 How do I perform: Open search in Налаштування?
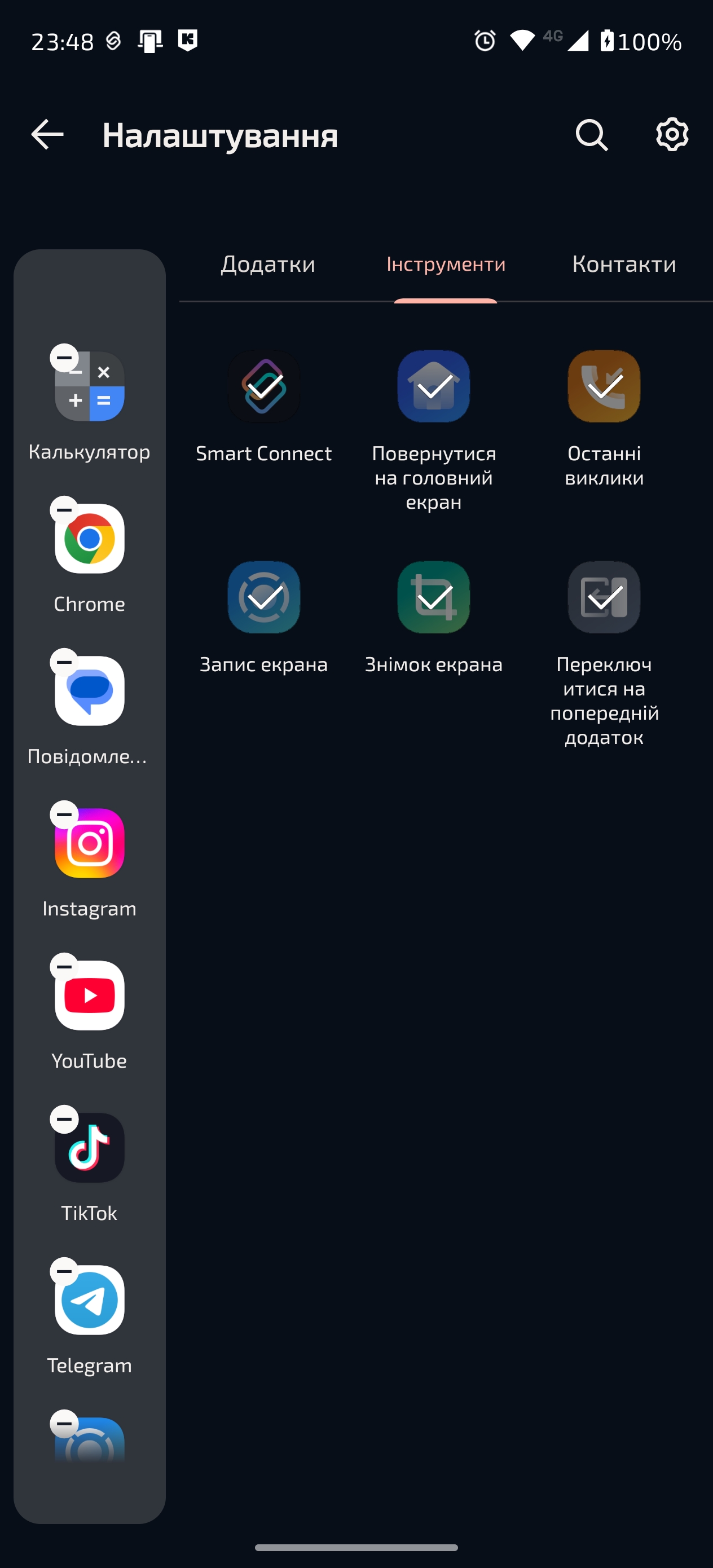point(591,135)
